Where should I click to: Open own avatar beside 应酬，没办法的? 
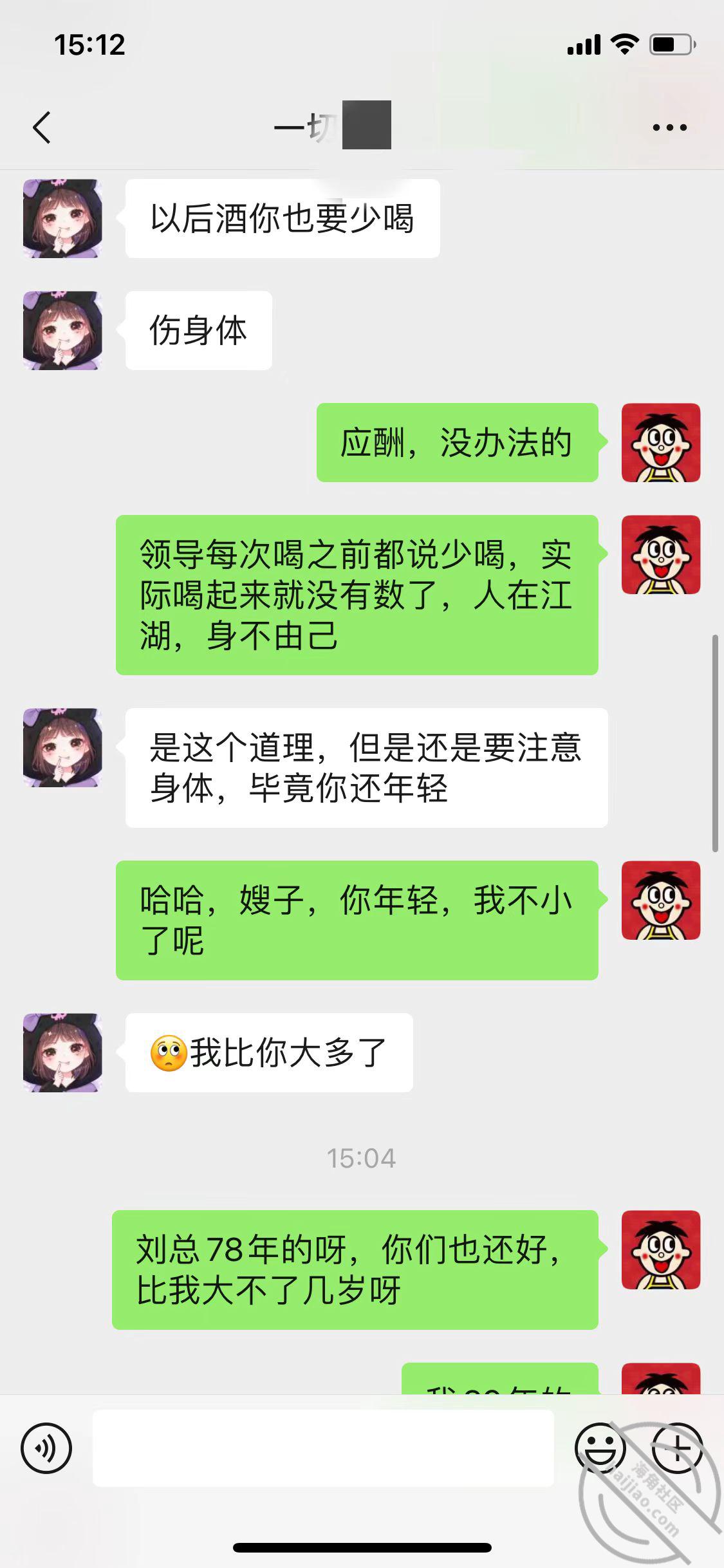click(660, 443)
